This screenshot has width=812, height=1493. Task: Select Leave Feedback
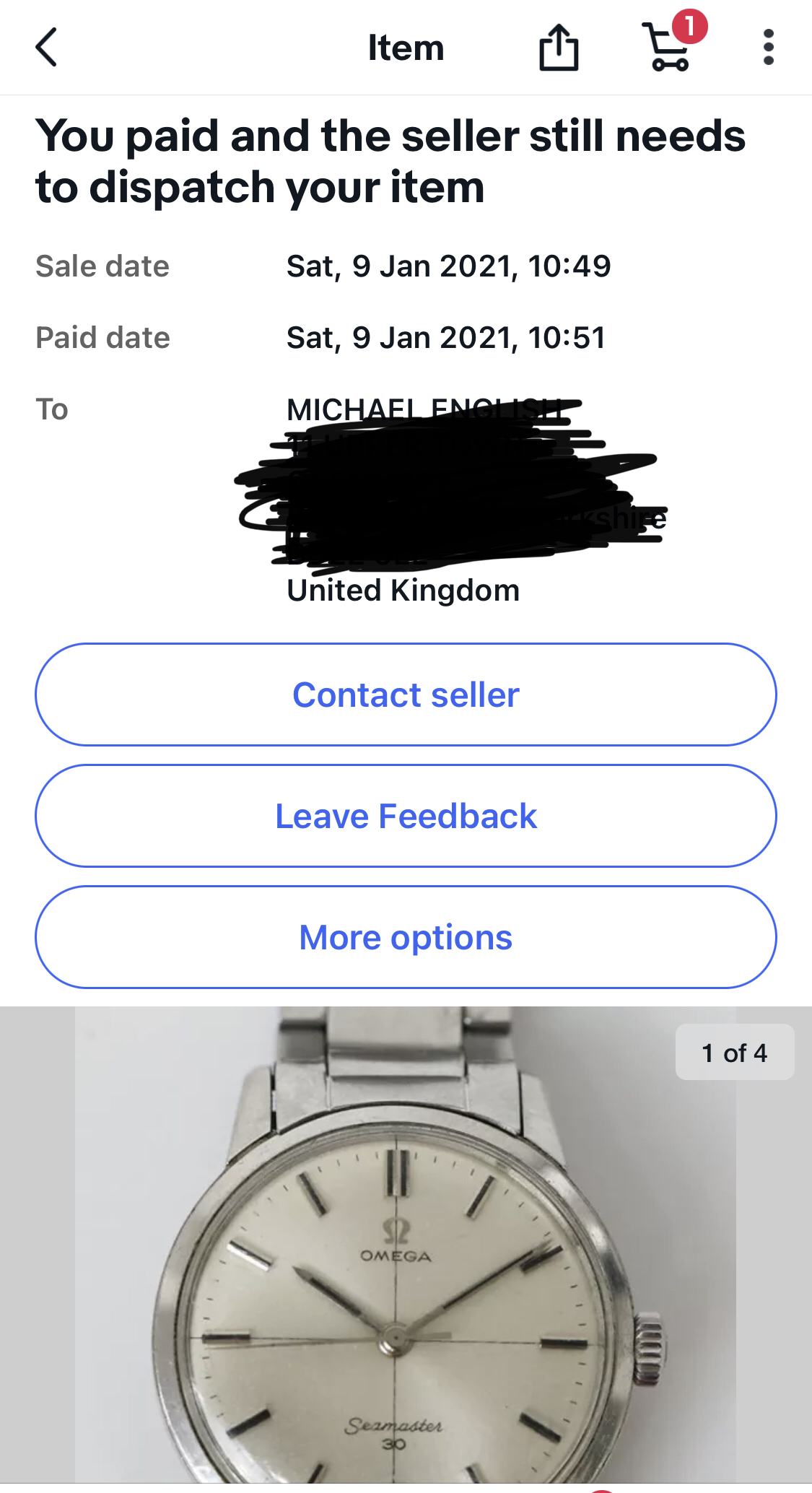click(406, 816)
